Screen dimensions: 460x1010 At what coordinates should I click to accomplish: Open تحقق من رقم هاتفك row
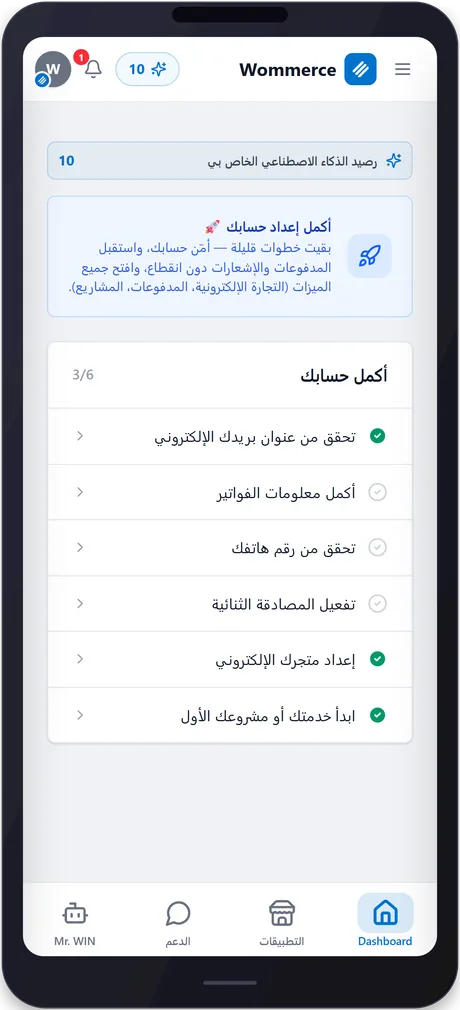[x=230, y=548]
